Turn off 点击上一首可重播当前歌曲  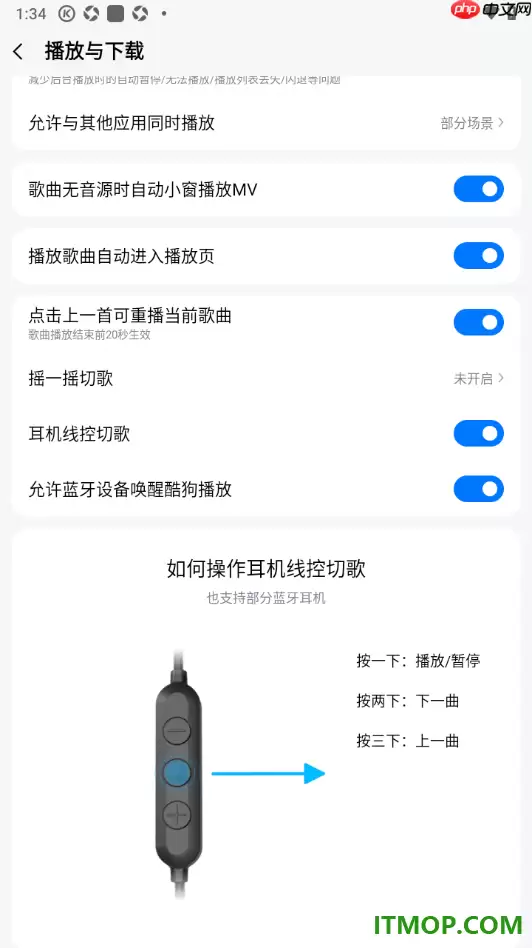coord(478,322)
